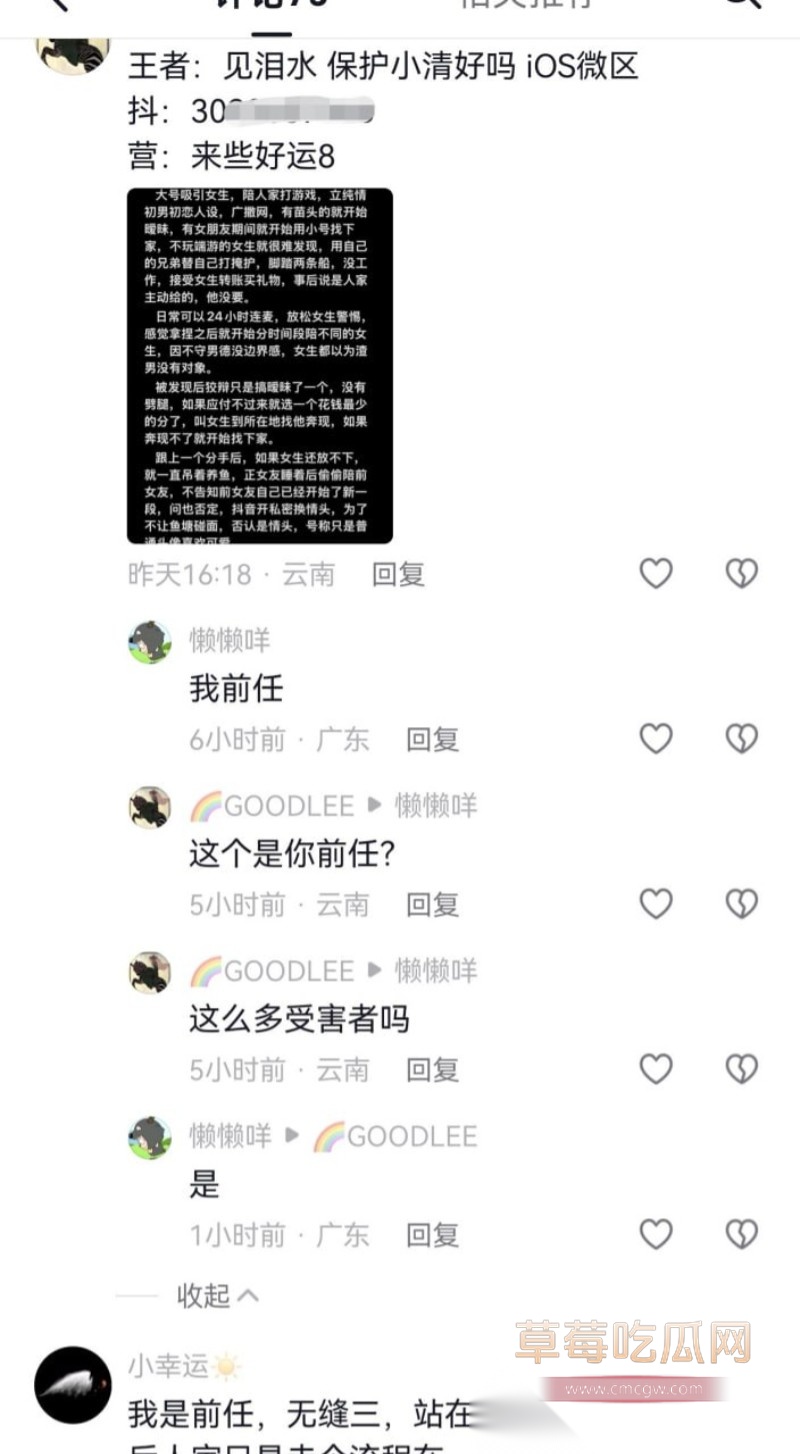Like the comment 这个是你前任?
The width and height of the screenshot is (800, 1454).
(656, 904)
